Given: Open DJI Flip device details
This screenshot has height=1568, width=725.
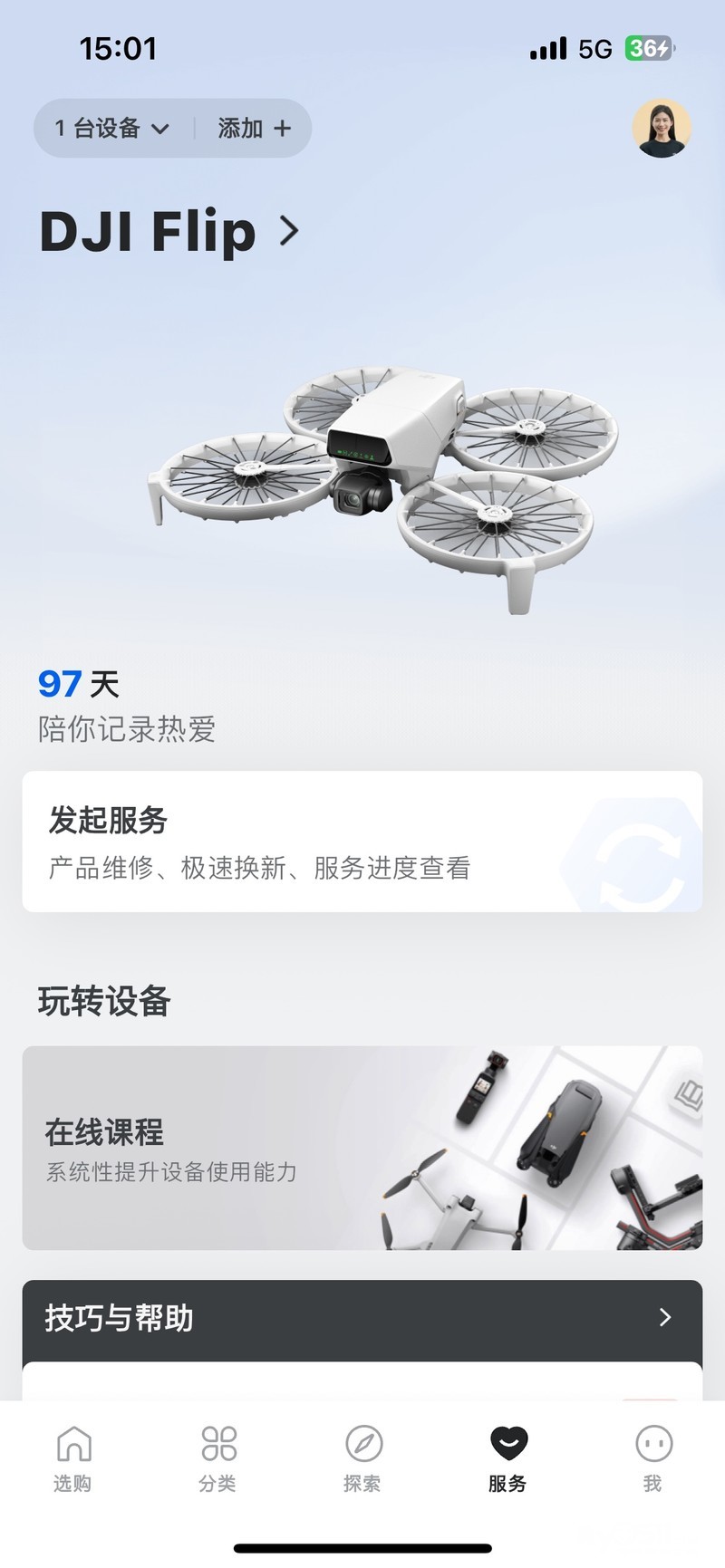Looking at the screenshot, I should click(x=169, y=232).
